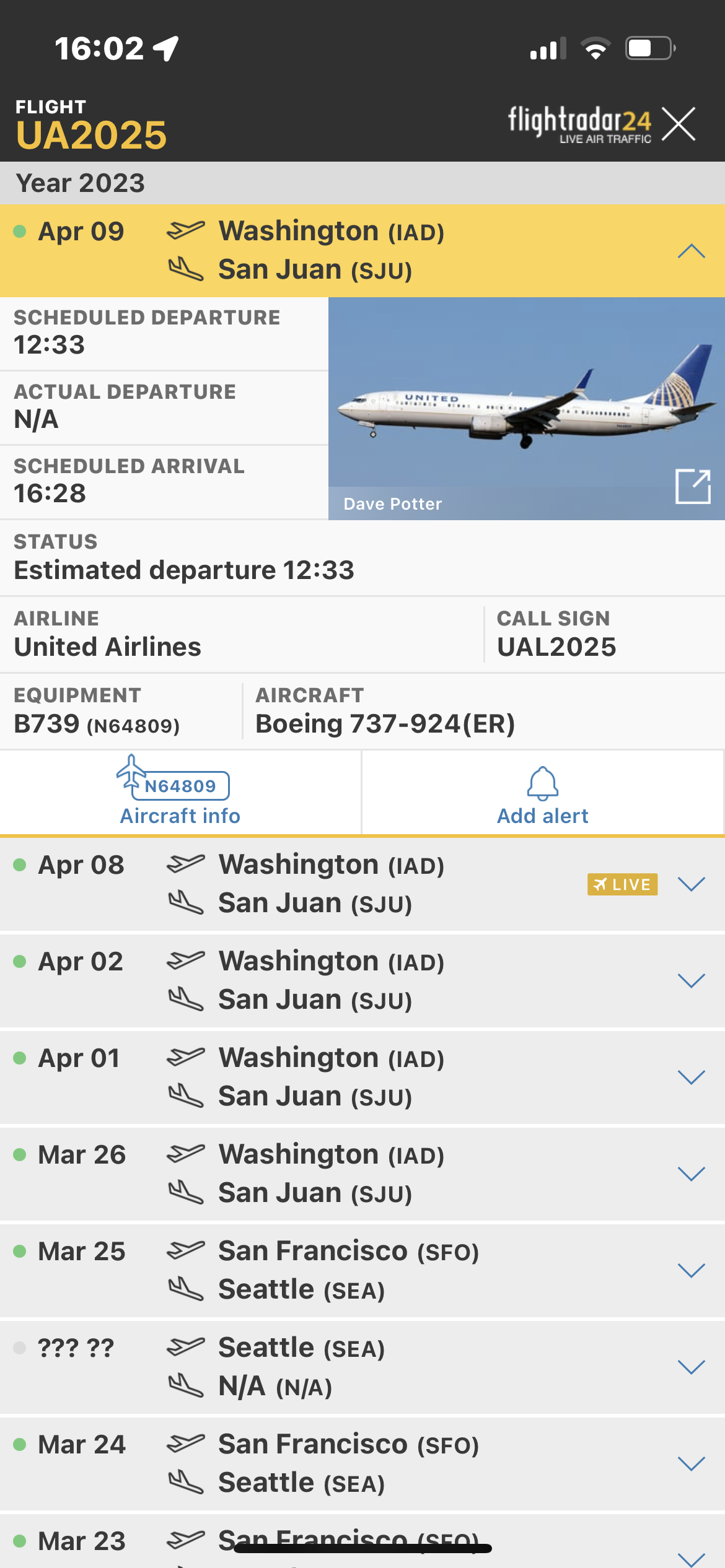Expand the Apr 08 flight row
Screen dimensions: 725x1568
point(691,884)
